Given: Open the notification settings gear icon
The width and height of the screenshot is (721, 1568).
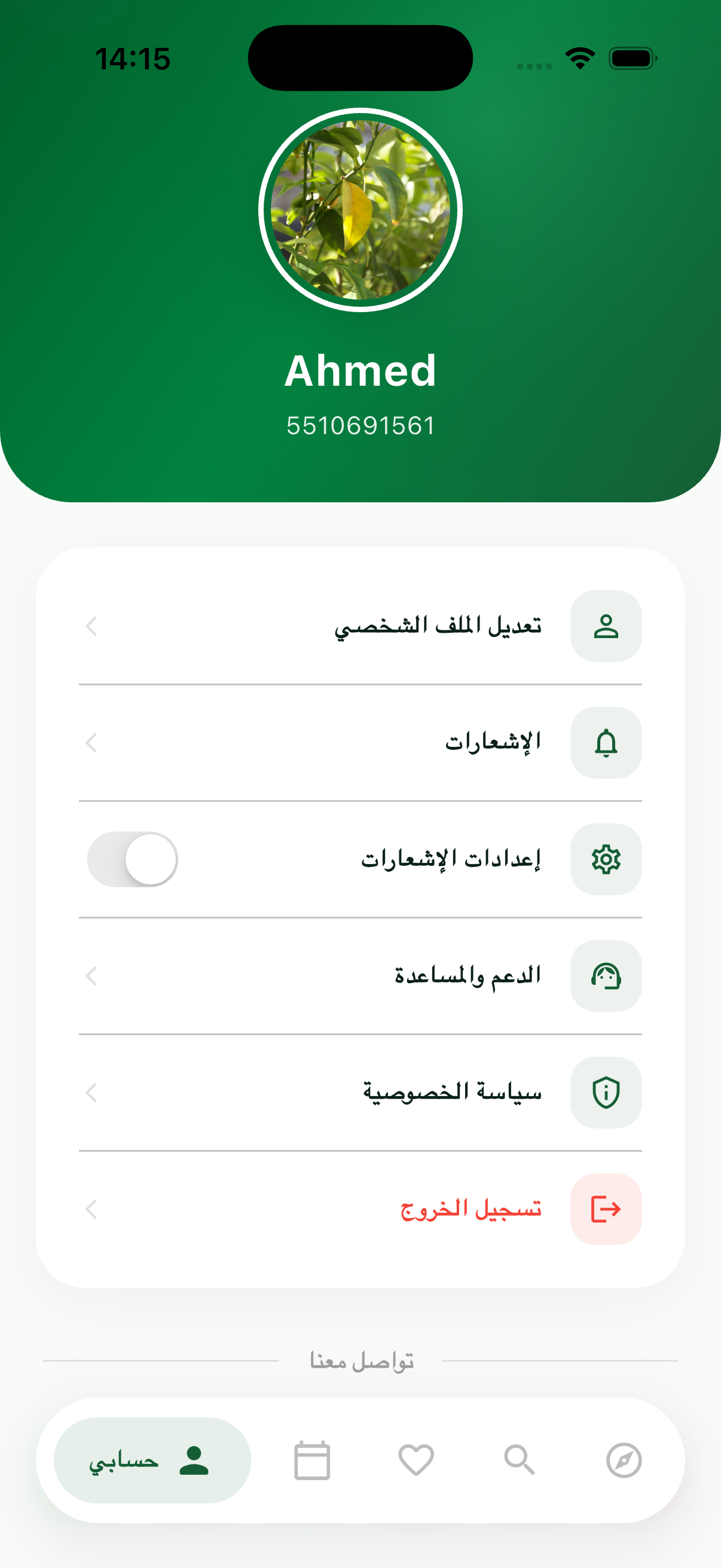Looking at the screenshot, I should pos(606,859).
